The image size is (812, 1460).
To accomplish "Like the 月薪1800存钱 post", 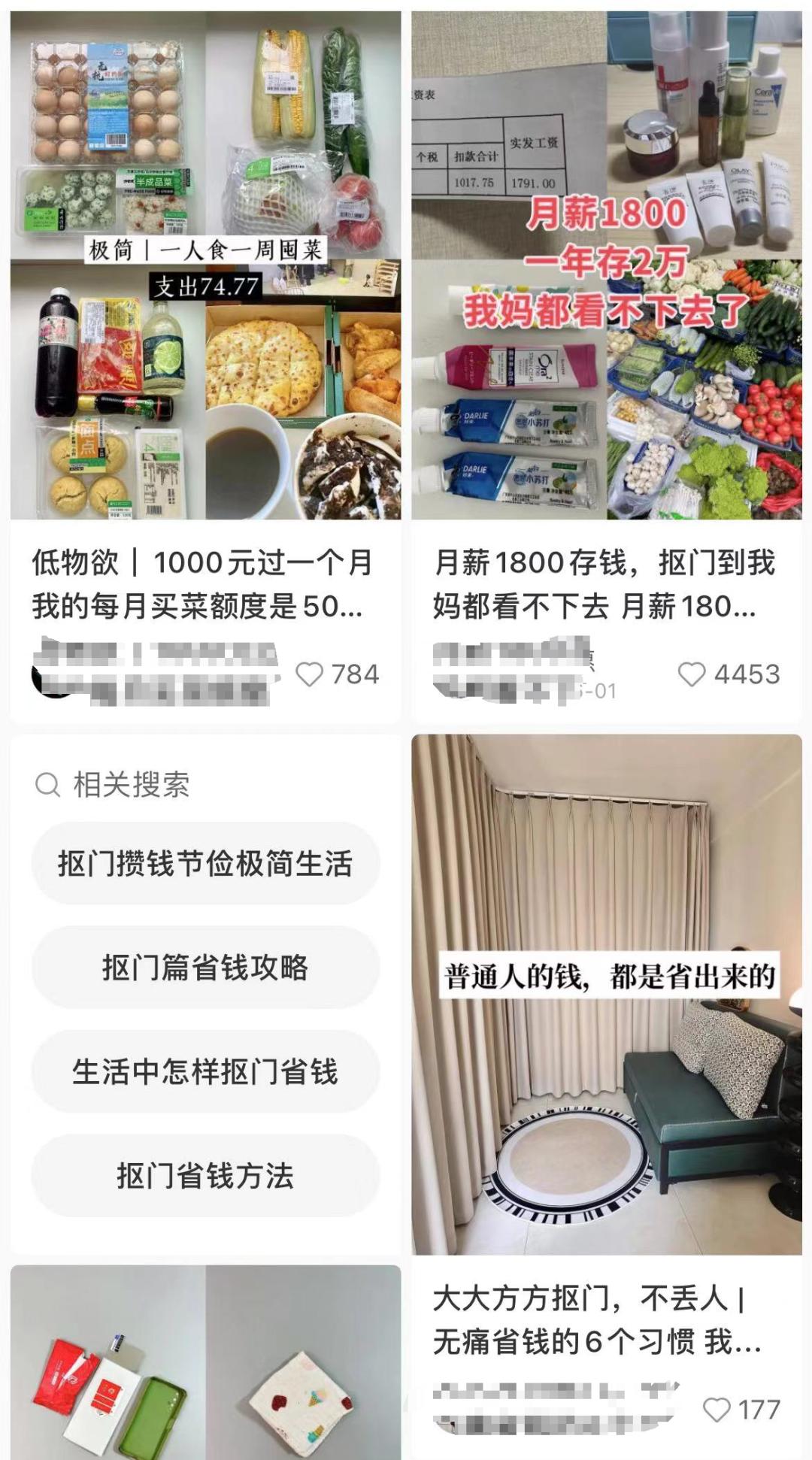I will pos(692,674).
